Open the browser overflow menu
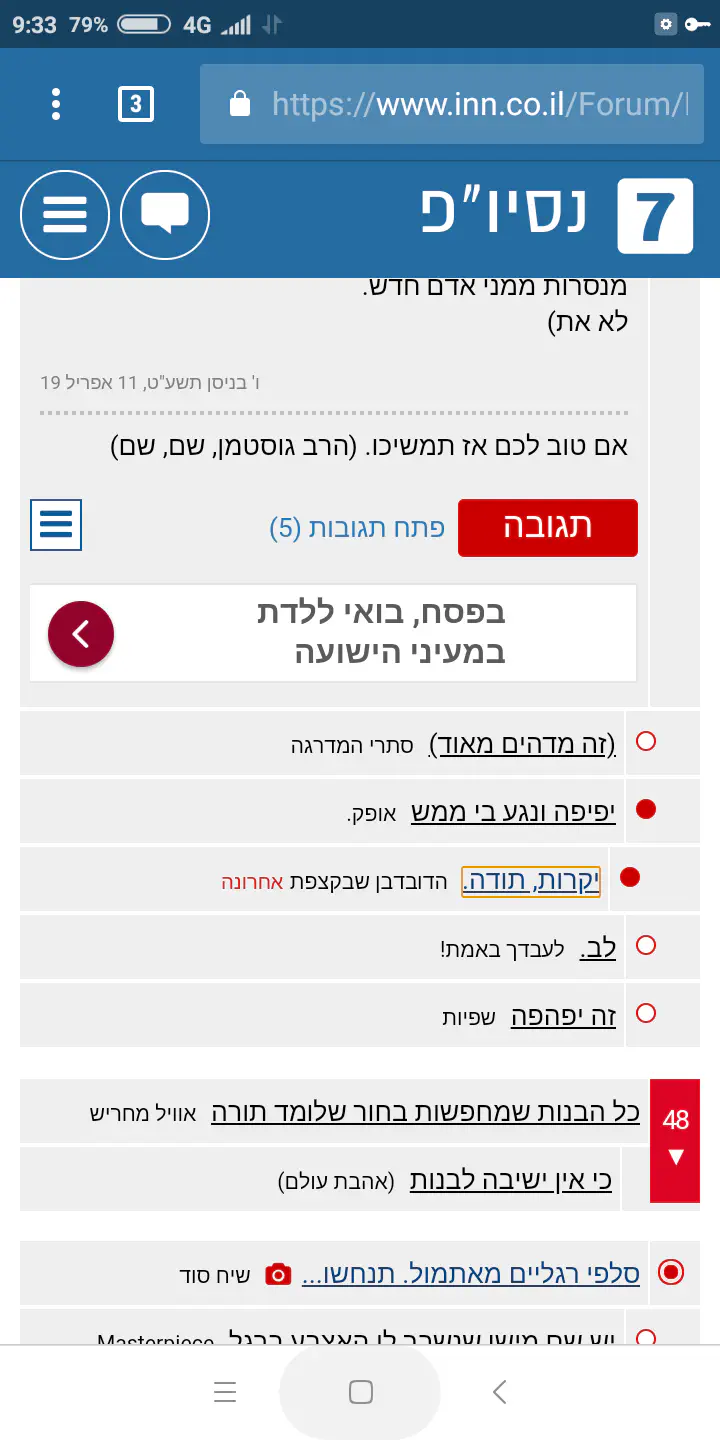720x1440 pixels. point(56,104)
